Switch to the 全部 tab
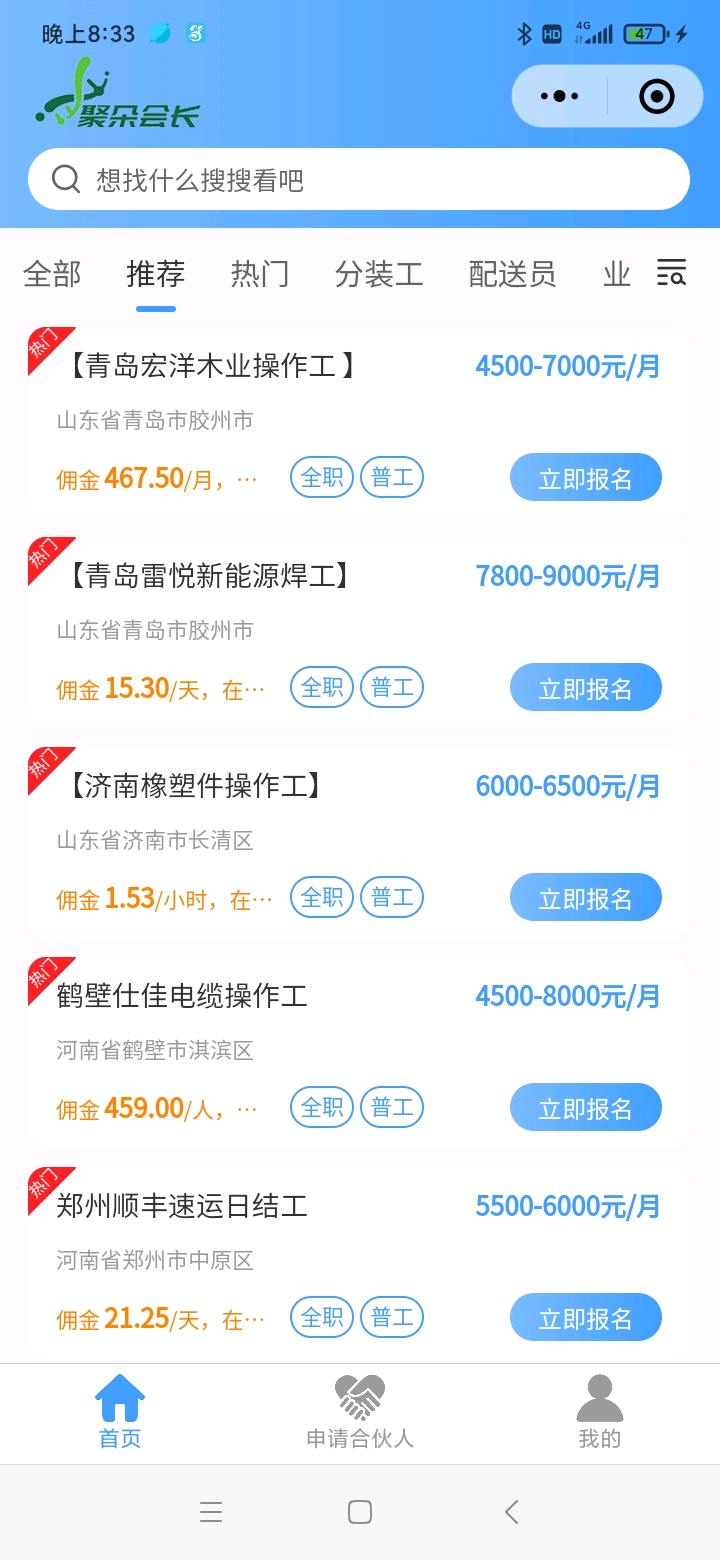Image resolution: width=720 pixels, height=1560 pixels. pyautogui.click(x=52, y=274)
